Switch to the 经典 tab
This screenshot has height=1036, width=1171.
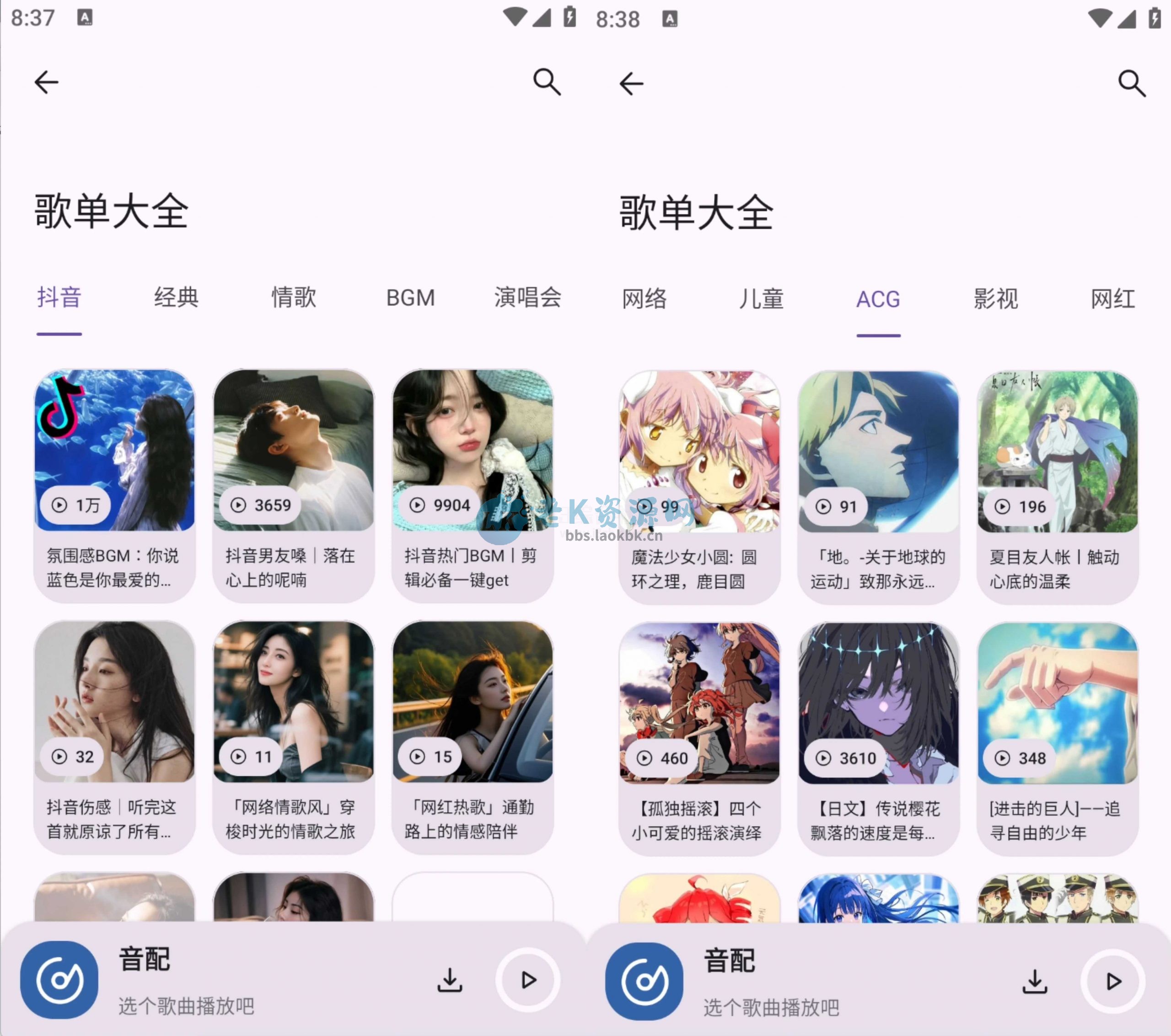click(x=176, y=298)
